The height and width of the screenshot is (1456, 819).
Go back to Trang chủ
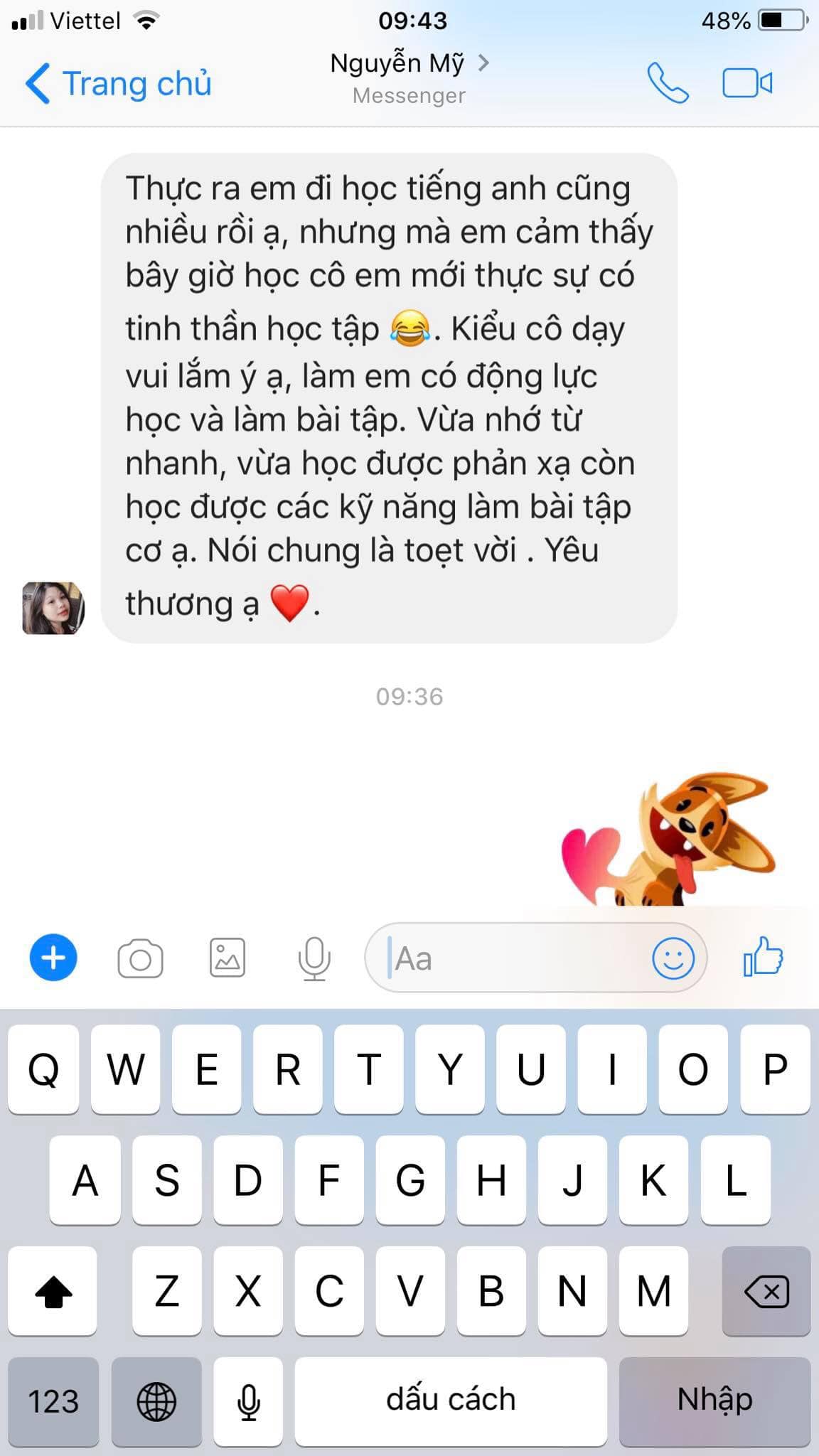click(119, 84)
